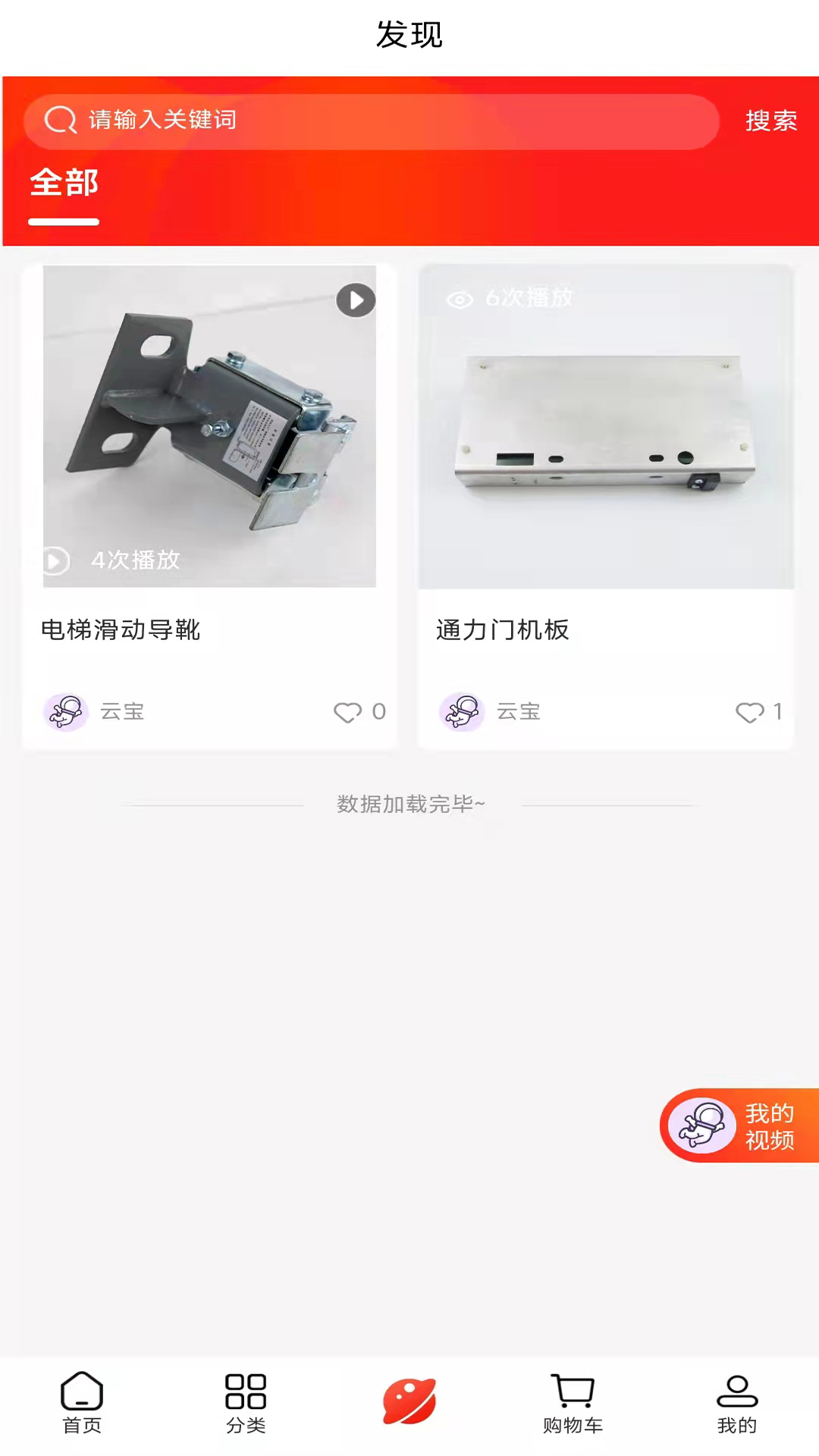Like the 电梯滑动导靴 video heart

(x=347, y=713)
